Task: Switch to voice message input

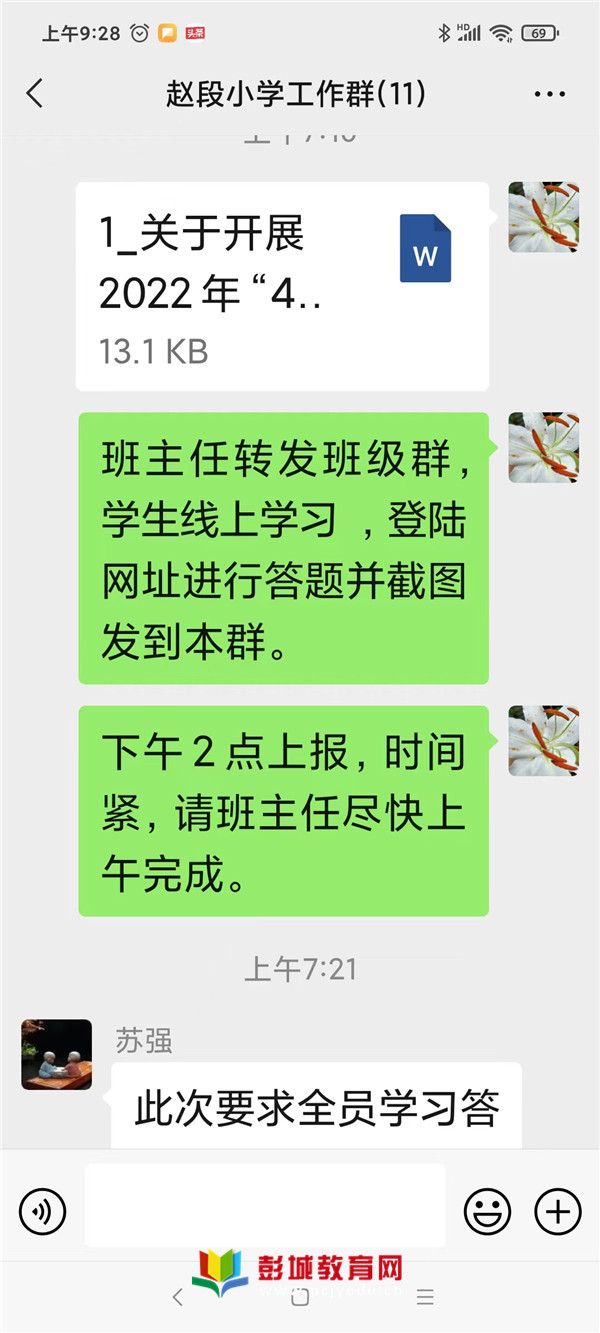Action: coord(42,1212)
